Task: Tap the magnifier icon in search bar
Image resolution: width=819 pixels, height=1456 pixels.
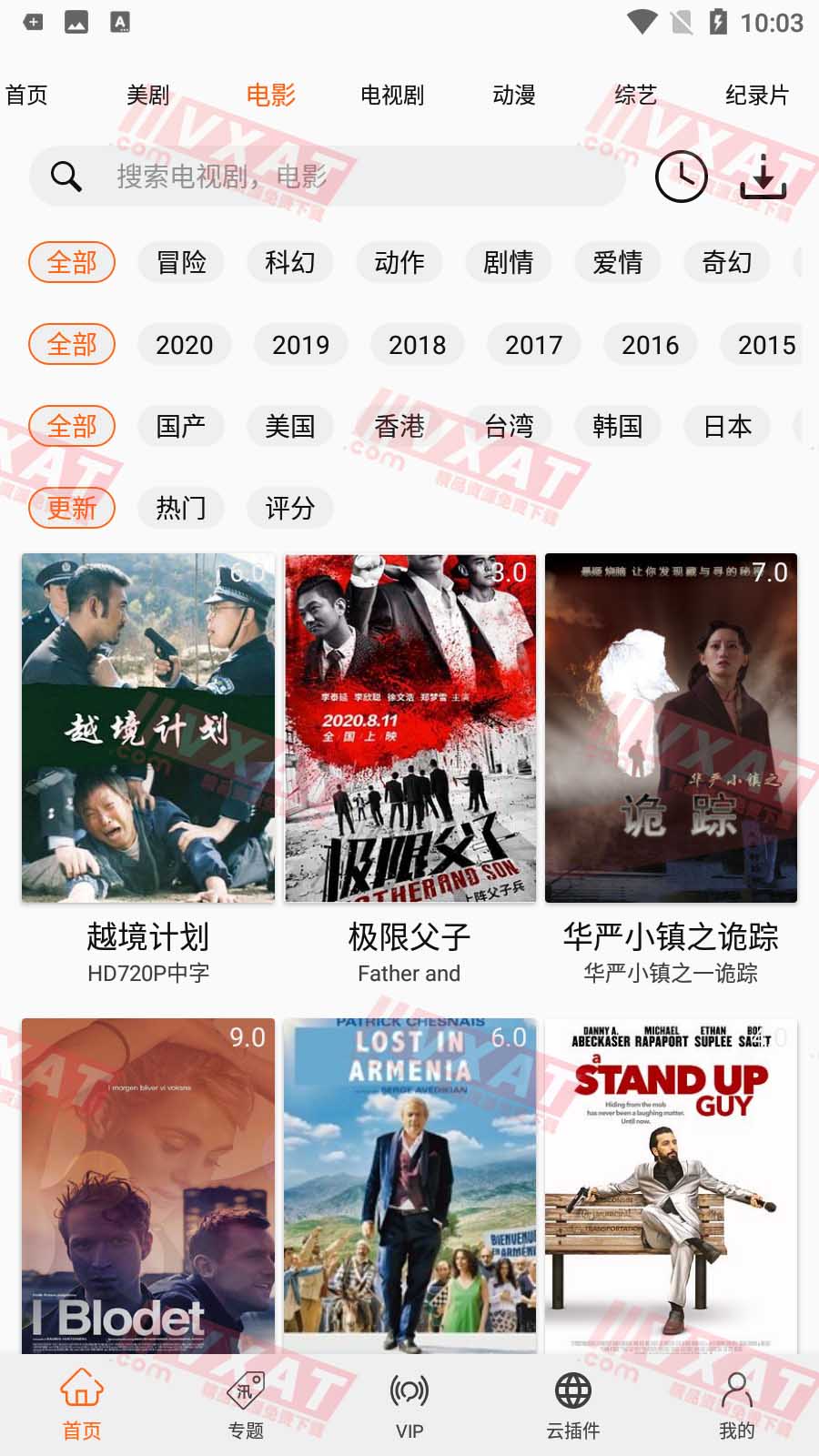Action: coord(66,176)
